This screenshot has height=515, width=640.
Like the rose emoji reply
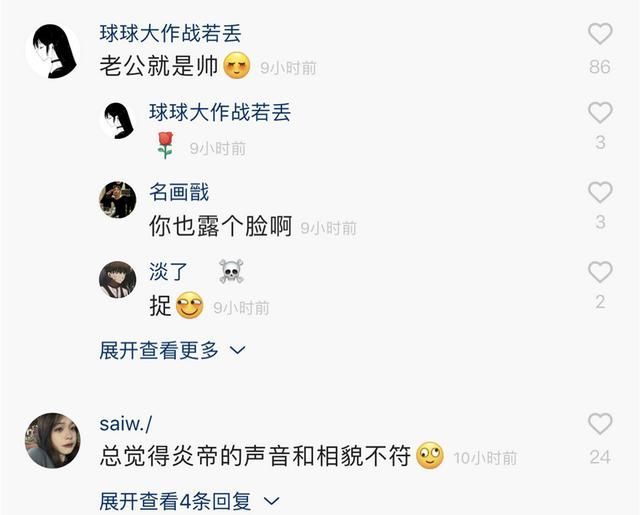pos(600,112)
